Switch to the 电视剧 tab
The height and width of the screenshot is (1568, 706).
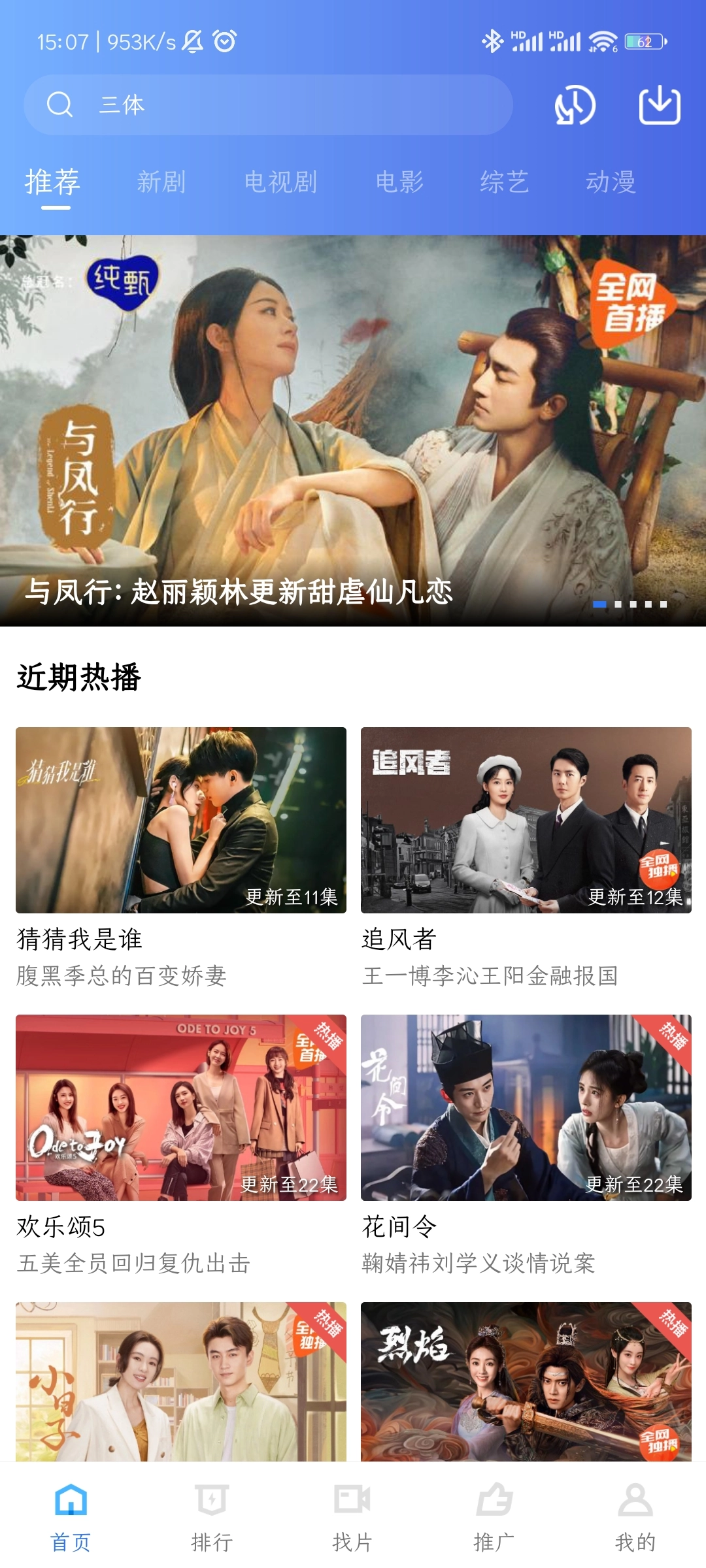click(281, 182)
